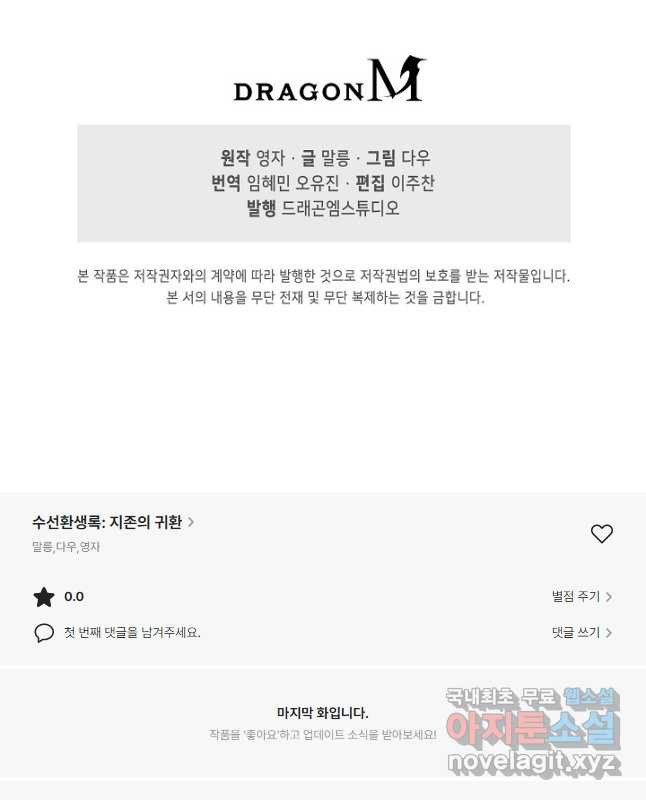
Task: Tap 댓글 쓰기 to write a comment
Action: pos(581,633)
